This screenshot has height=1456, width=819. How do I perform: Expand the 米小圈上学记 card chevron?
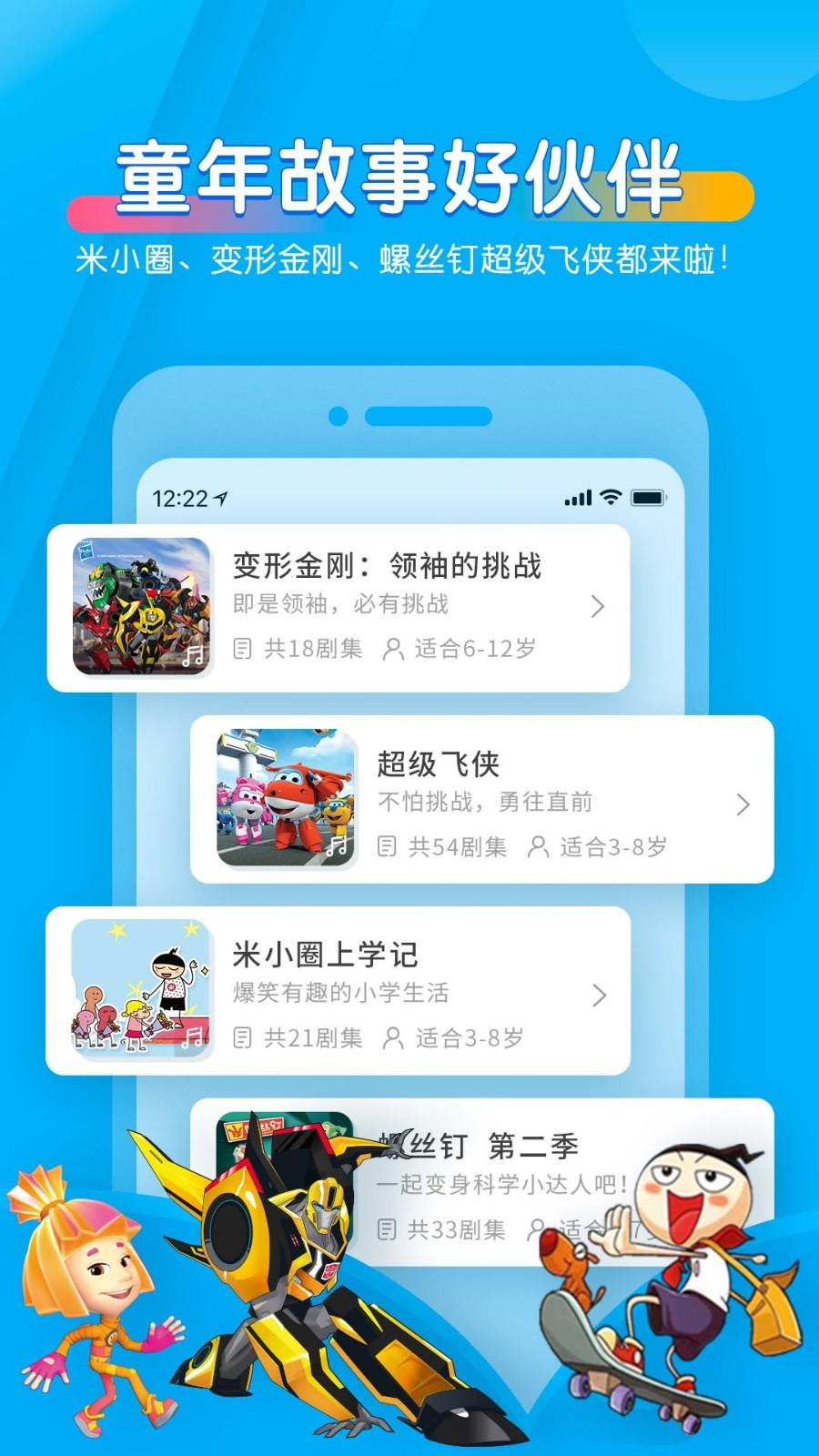click(x=599, y=995)
